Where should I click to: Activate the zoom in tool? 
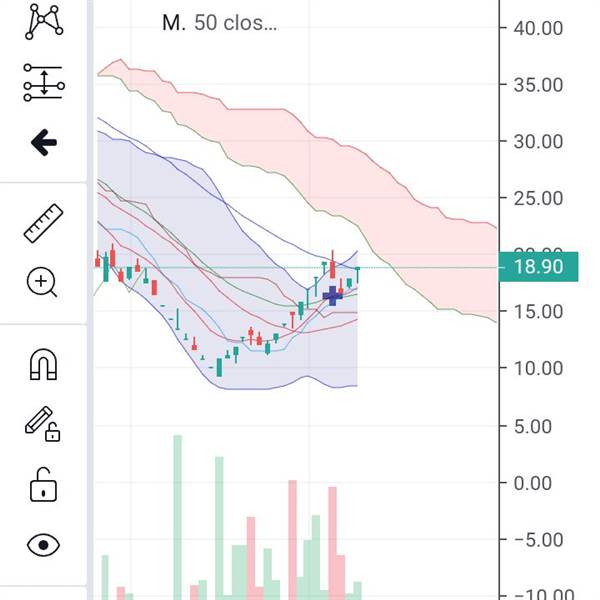(42, 282)
